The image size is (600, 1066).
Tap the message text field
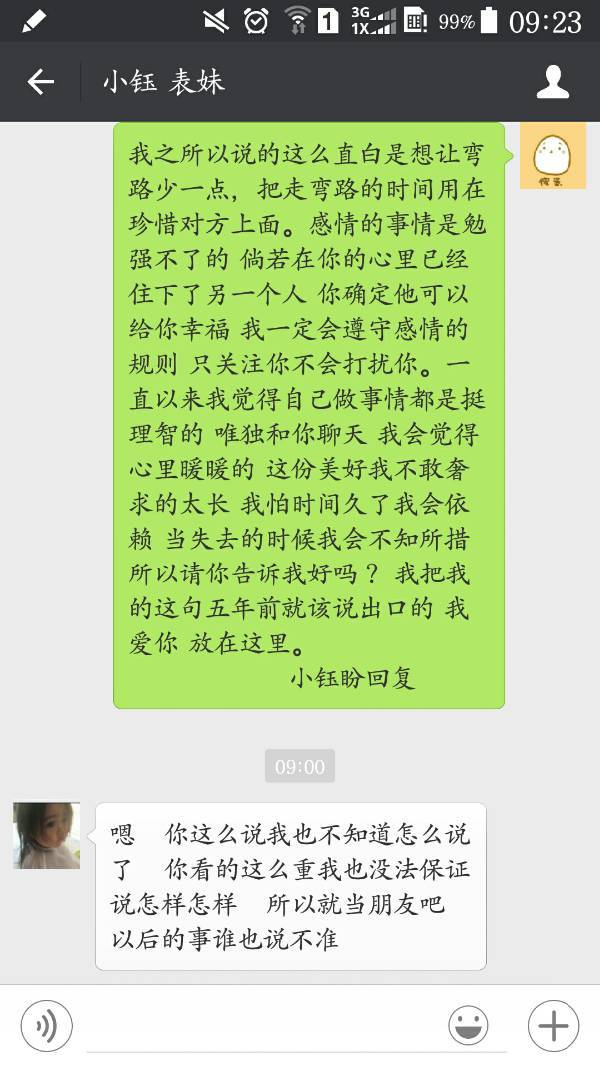pyautogui.click(x=260, y=1028)
